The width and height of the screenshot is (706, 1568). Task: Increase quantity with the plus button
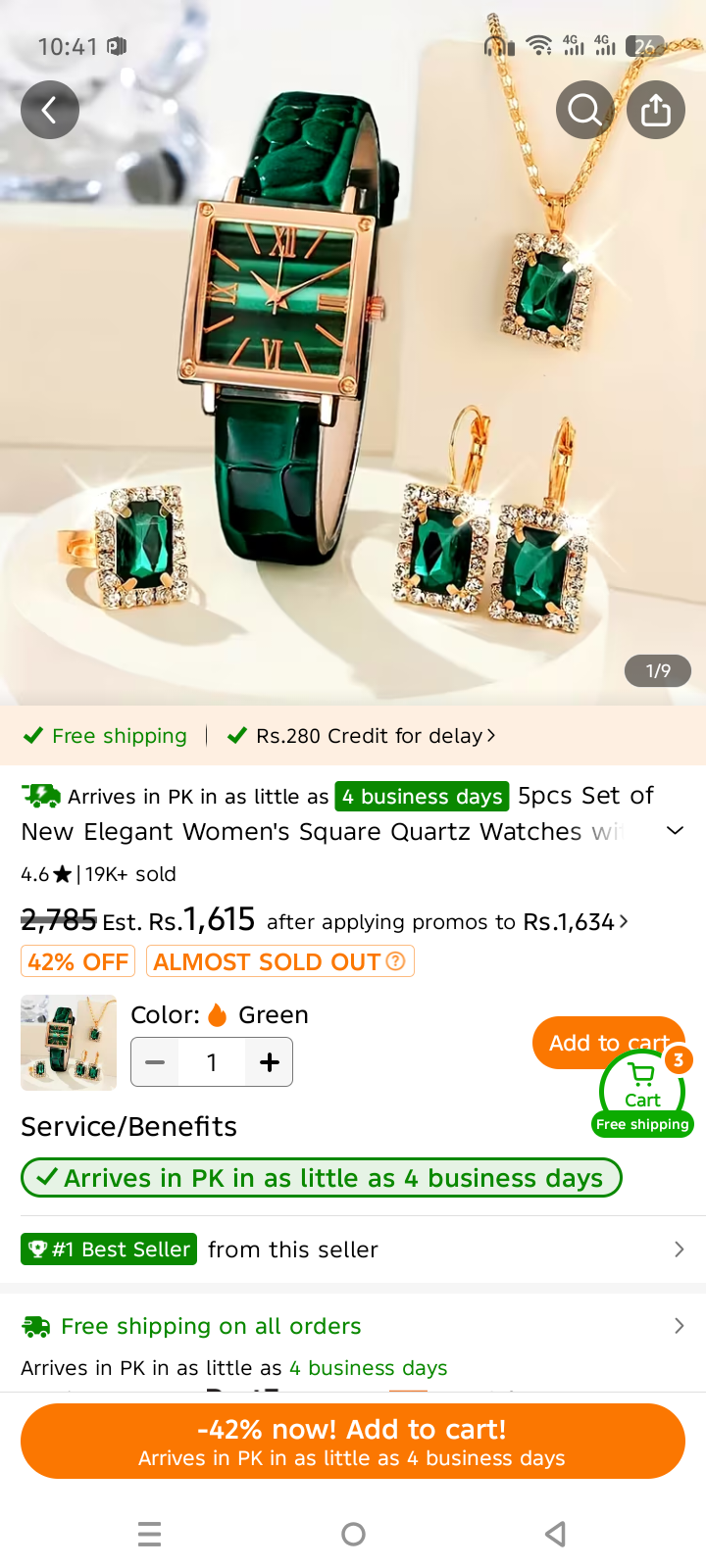(x=270, y=1062)
